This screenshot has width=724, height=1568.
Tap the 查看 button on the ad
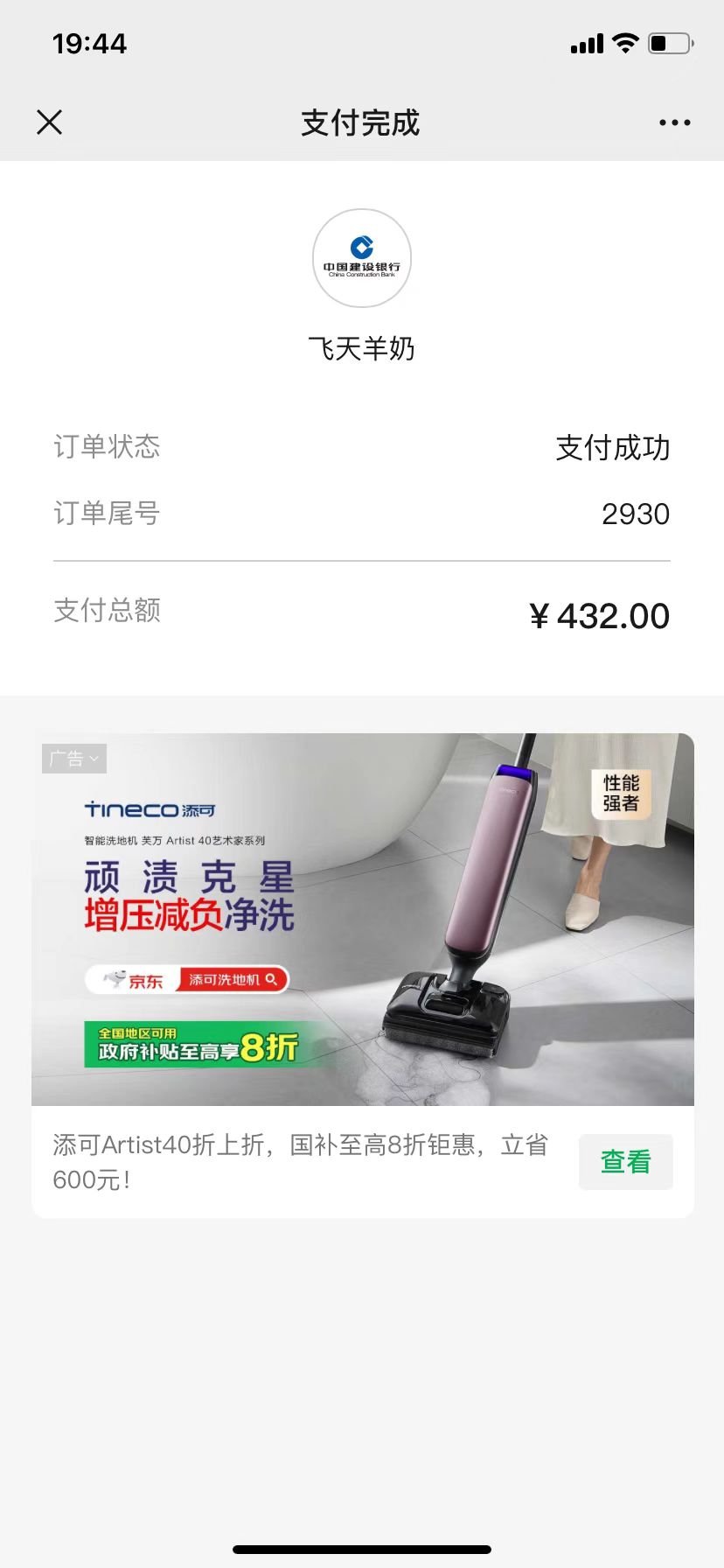point(625,1162)
